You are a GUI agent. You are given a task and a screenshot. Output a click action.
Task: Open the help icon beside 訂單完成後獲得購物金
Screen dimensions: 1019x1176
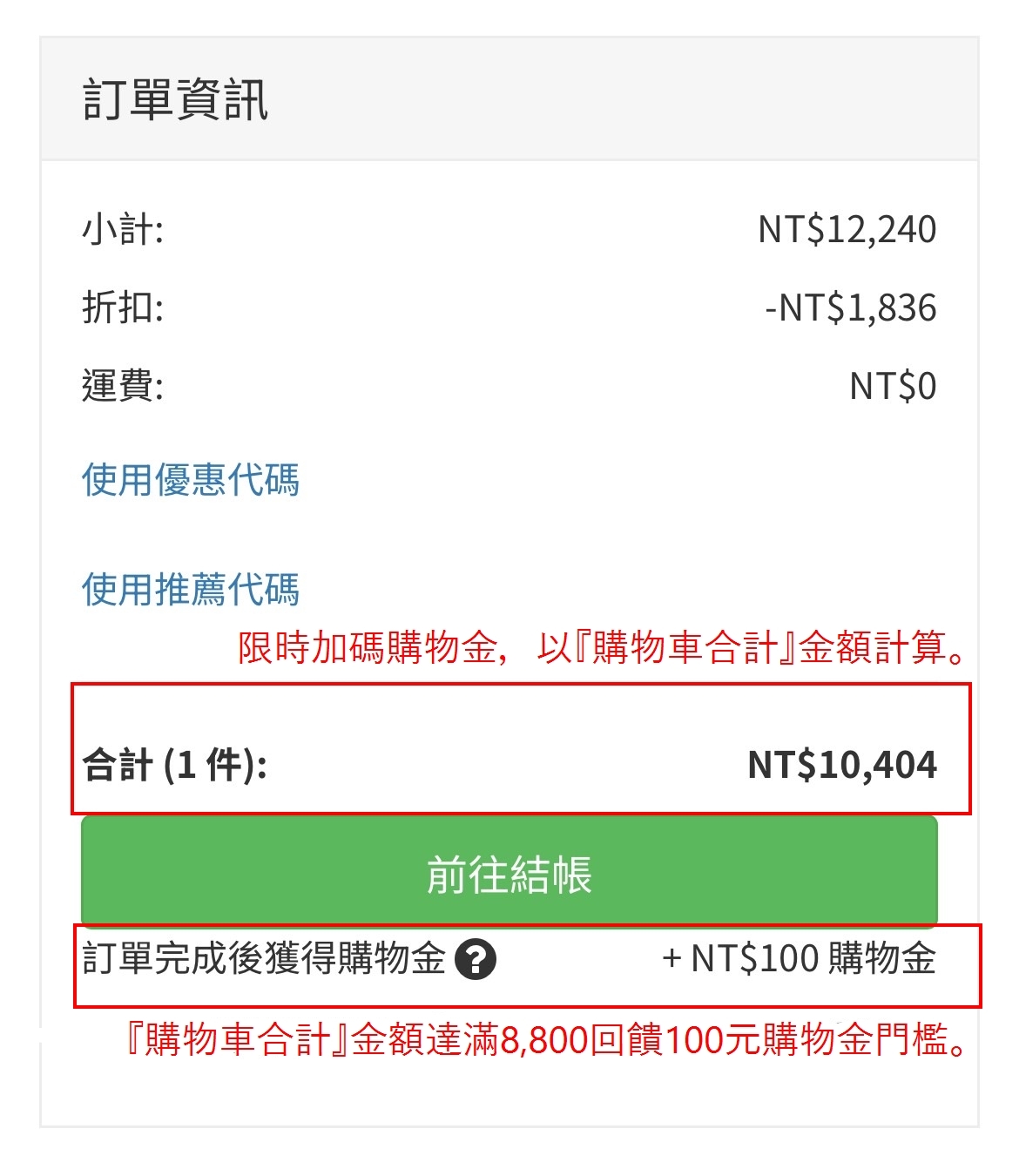coord(476,960)
